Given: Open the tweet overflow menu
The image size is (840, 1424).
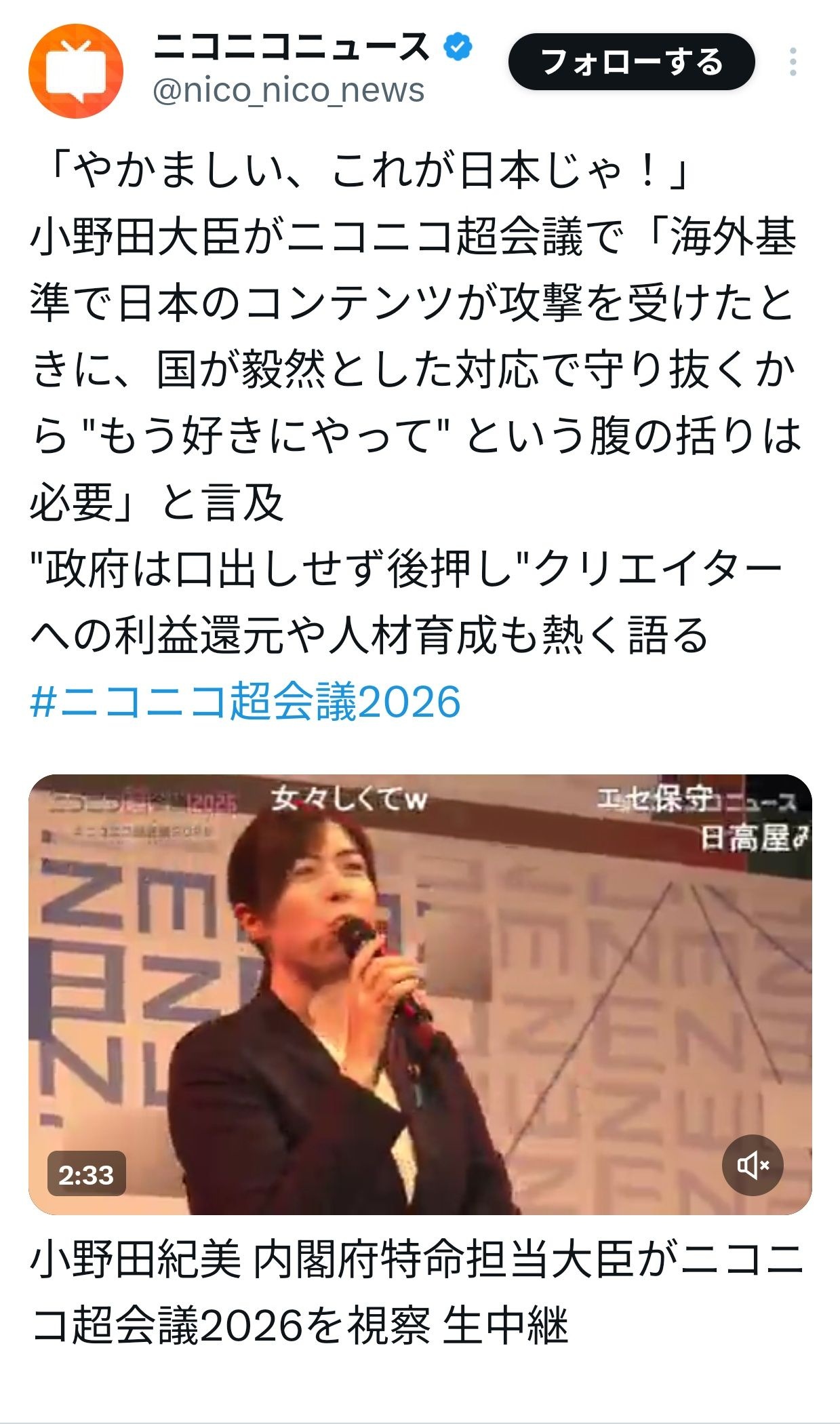Looking at the screenshot, I should coord(793,62).
